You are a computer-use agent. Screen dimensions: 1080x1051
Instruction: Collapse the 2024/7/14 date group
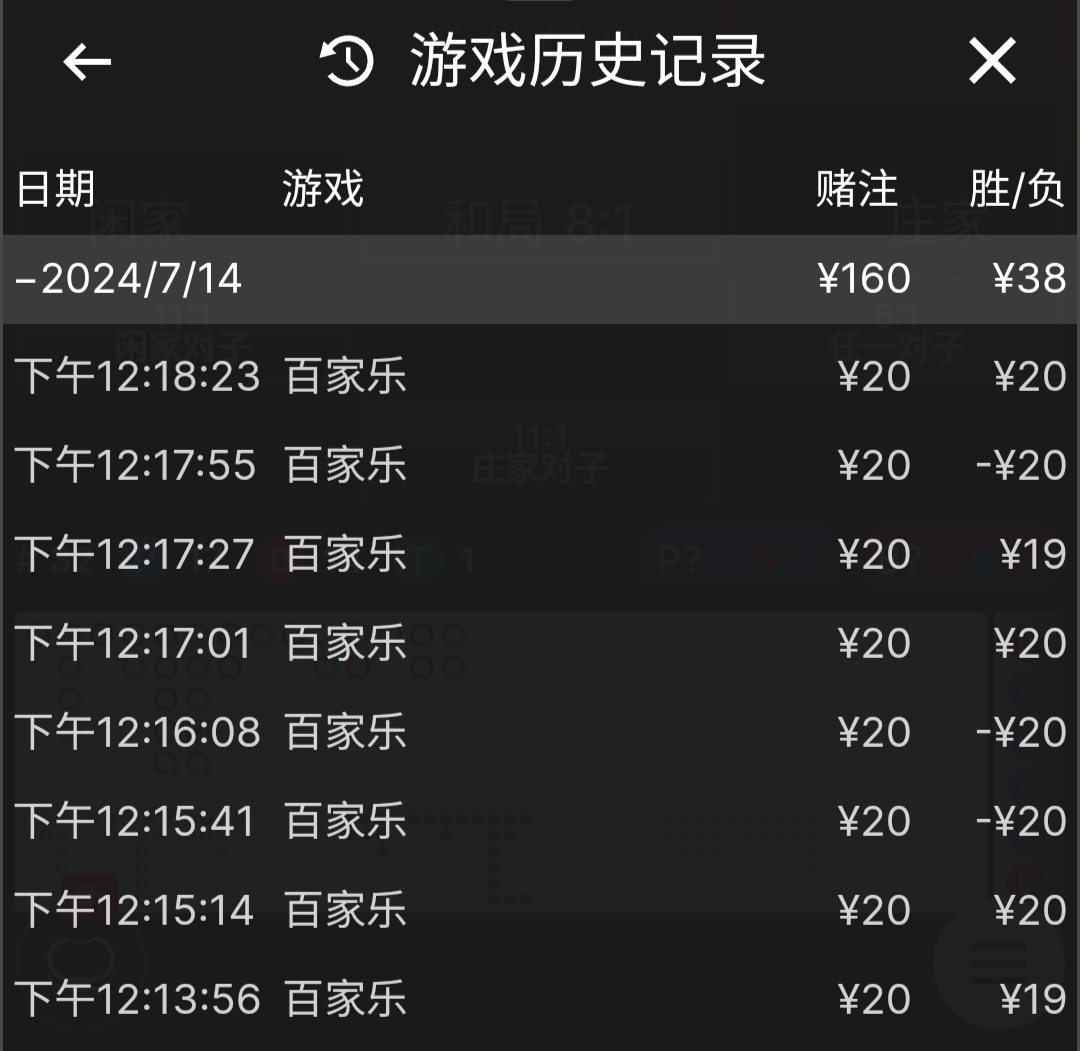pos(130,279)
